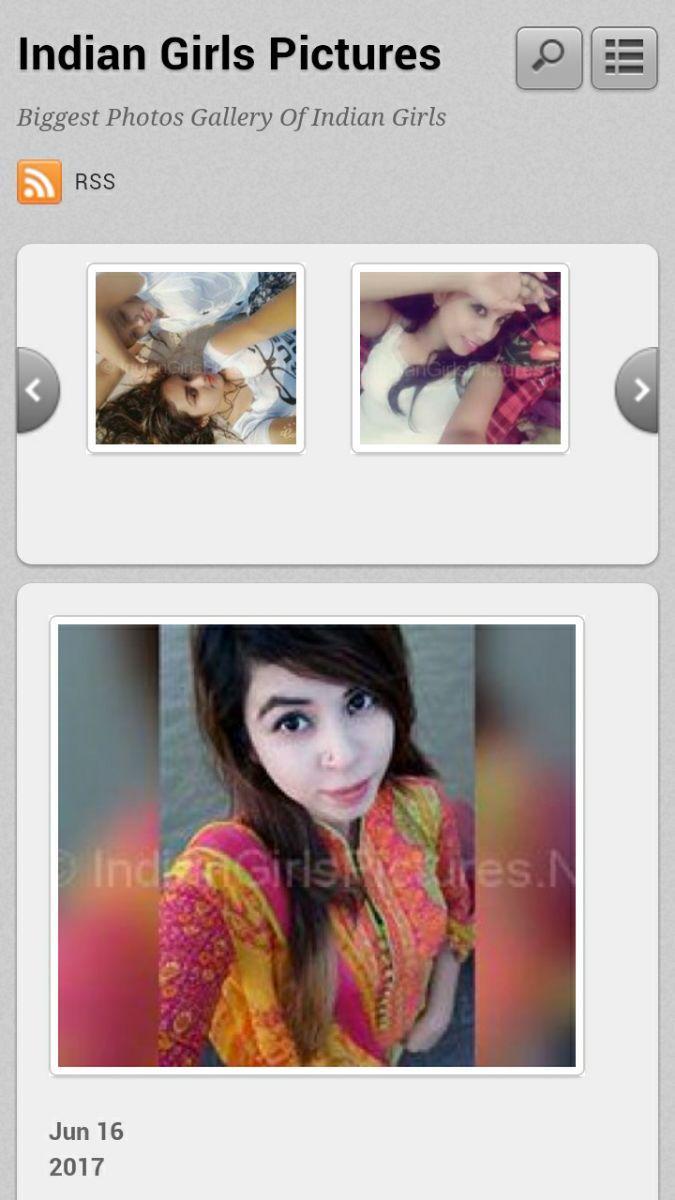Image resolution: width=675 pixels, height=1200 pixels.
Task: Go to previous carousel photos
Action: click(36, 390)
